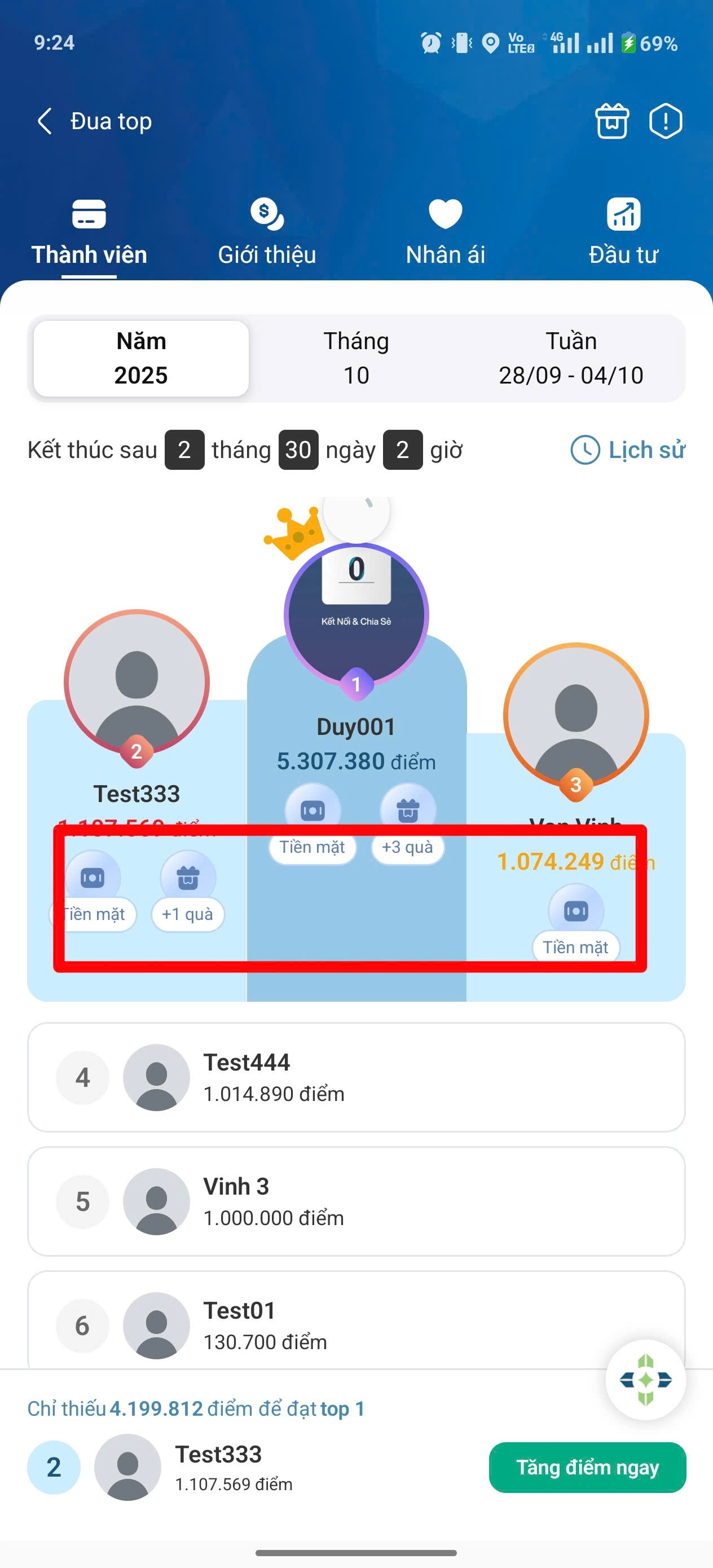This screenshot has width=713, height=1568.
Task: Open Test01 leaderboard row
Action: [x=356, y=1321]
